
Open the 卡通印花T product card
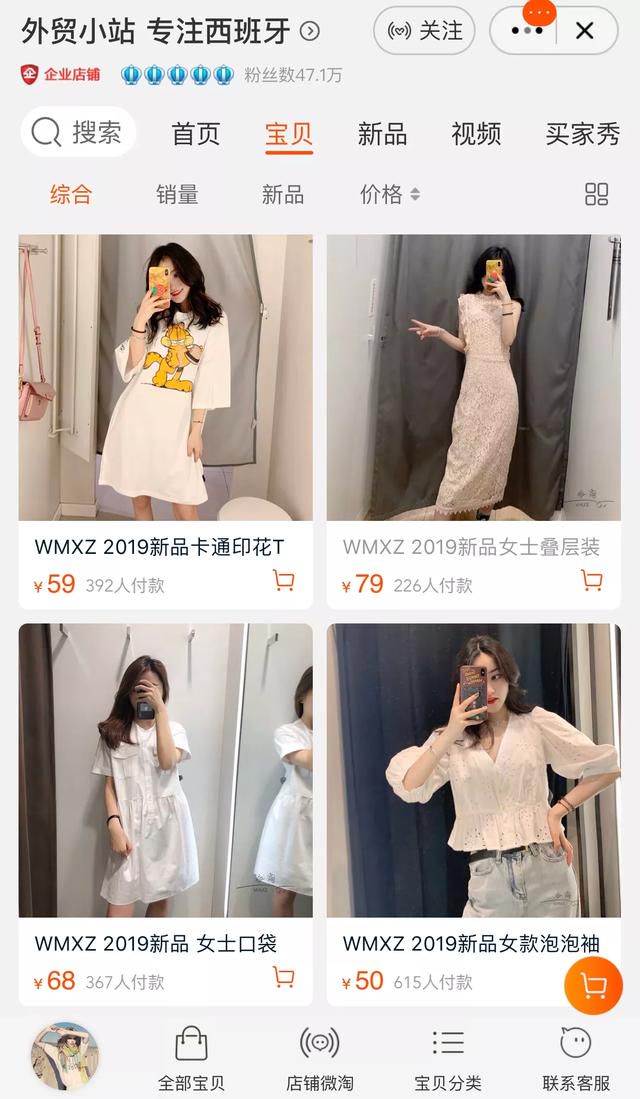[165, 400]
